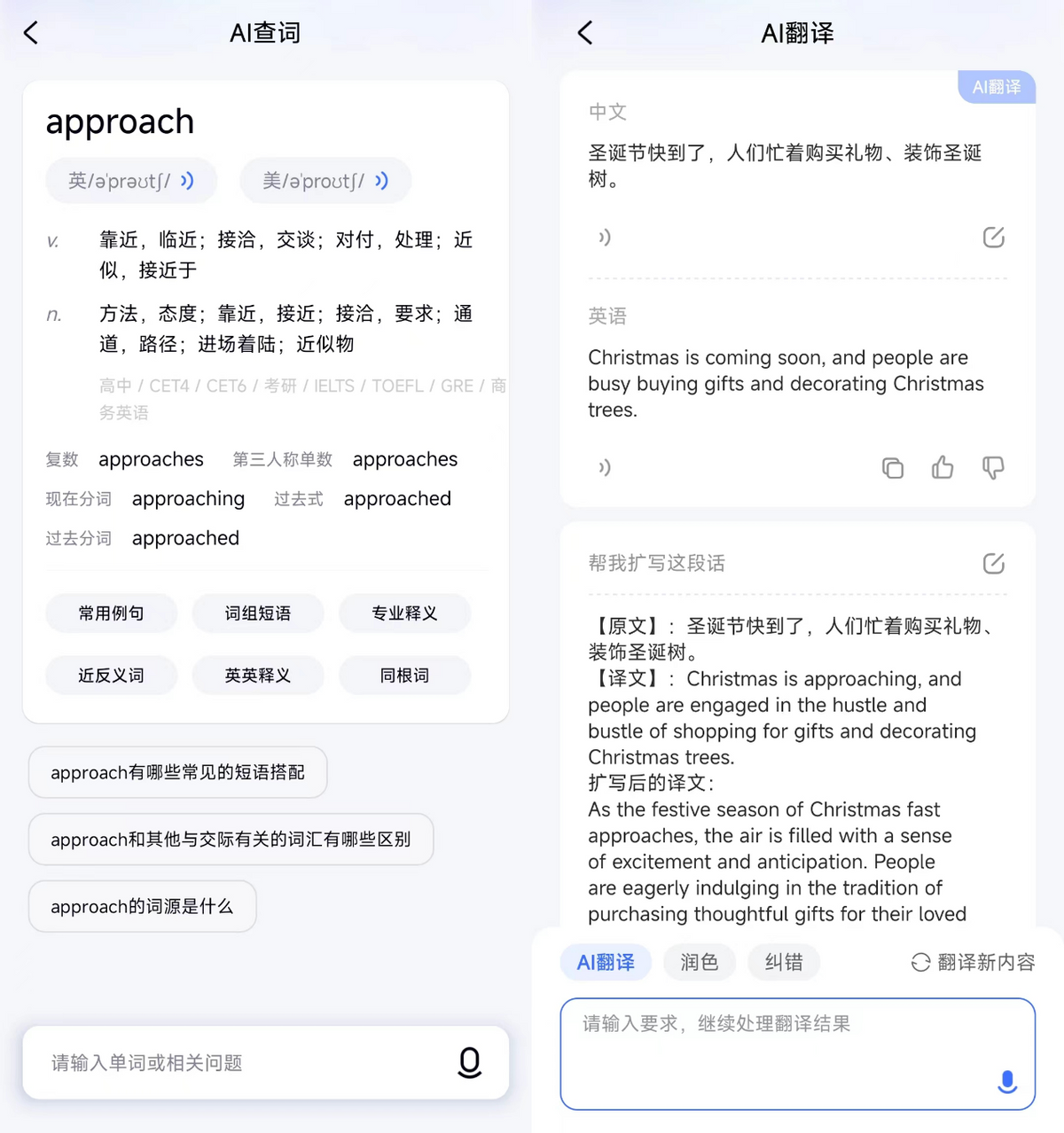Play the British pronunciation of approach
1064x1133 pixels.
coord(187,181)
